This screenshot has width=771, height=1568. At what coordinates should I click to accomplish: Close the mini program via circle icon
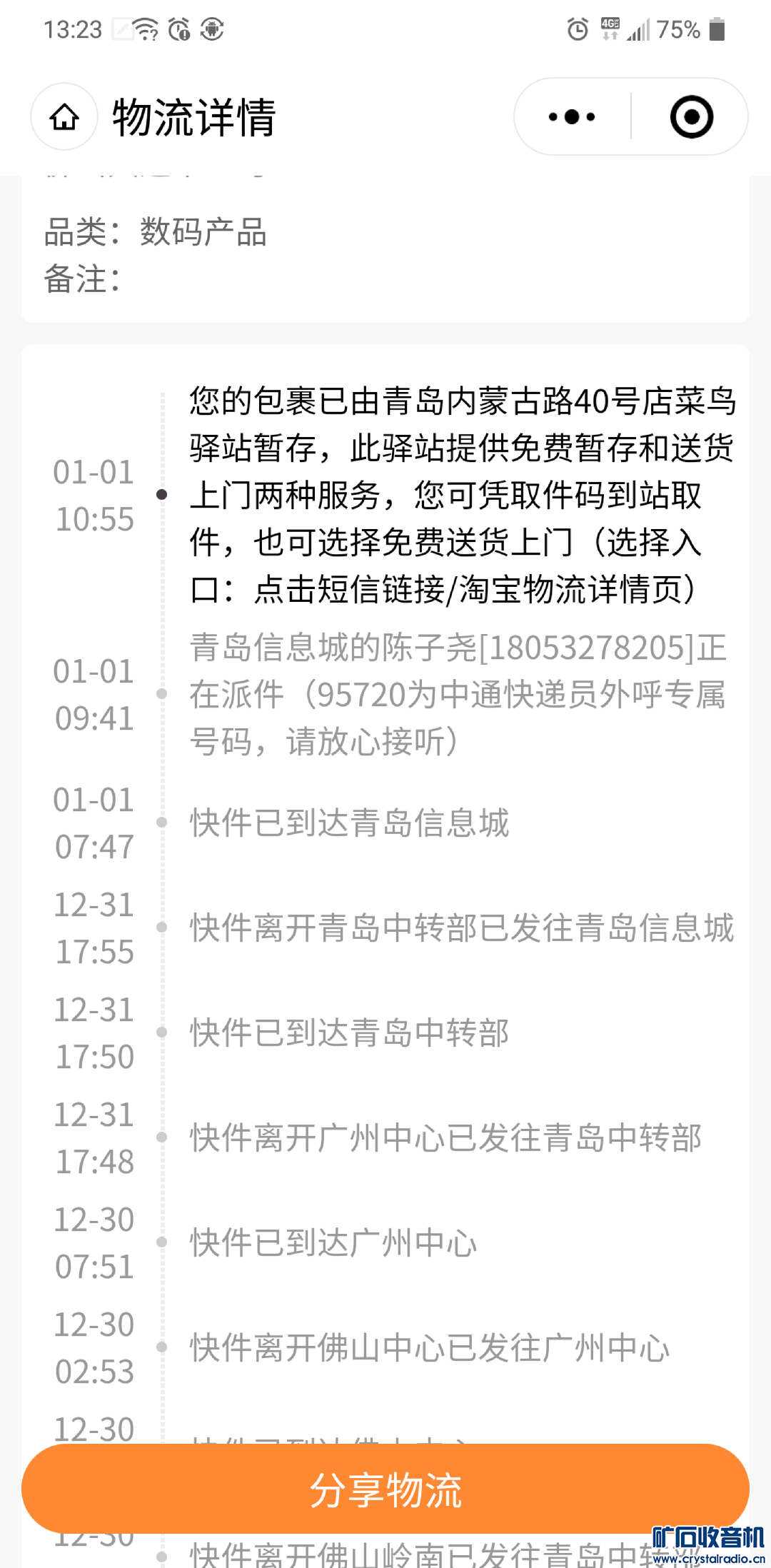[x=691, y=117]
